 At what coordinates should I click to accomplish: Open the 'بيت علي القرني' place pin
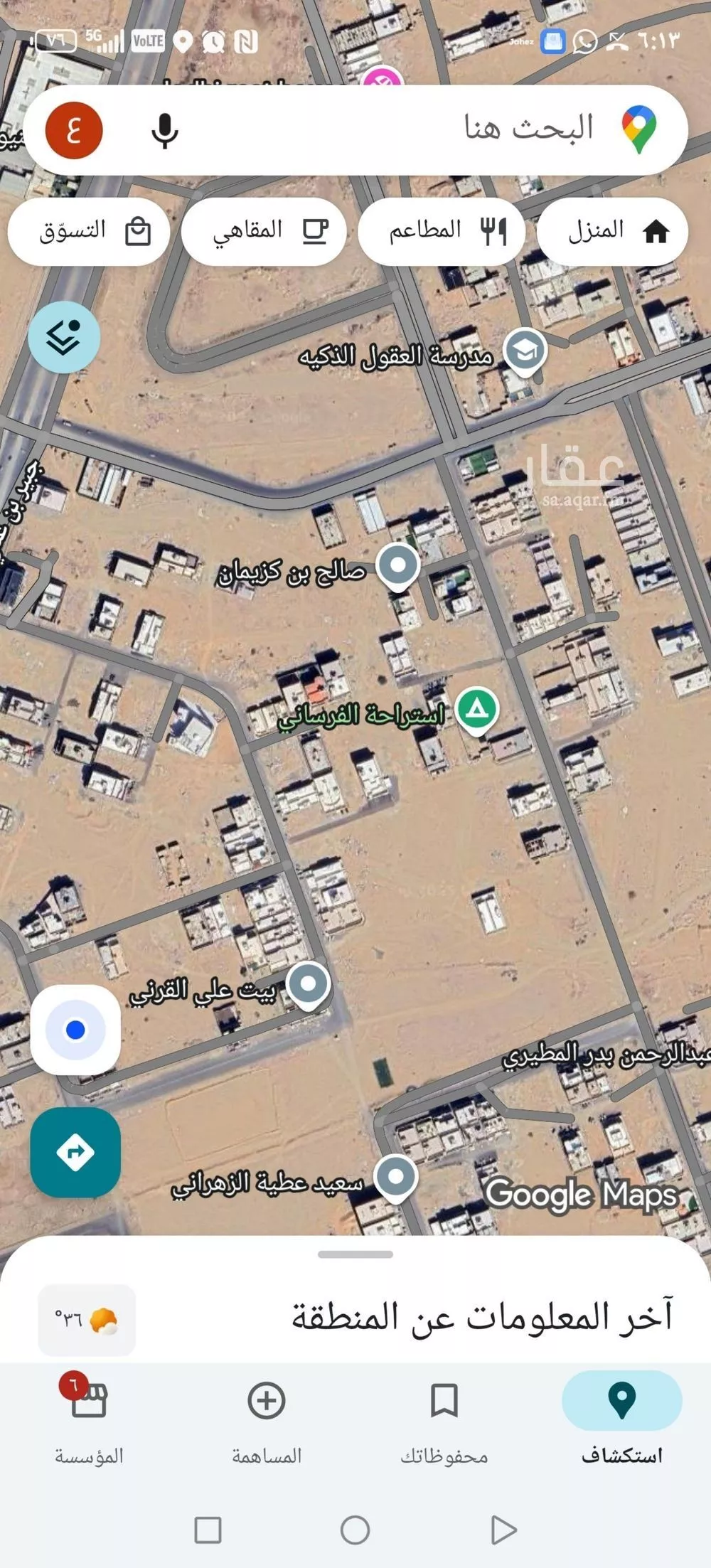pyautogui.click(x=308, y=984)
